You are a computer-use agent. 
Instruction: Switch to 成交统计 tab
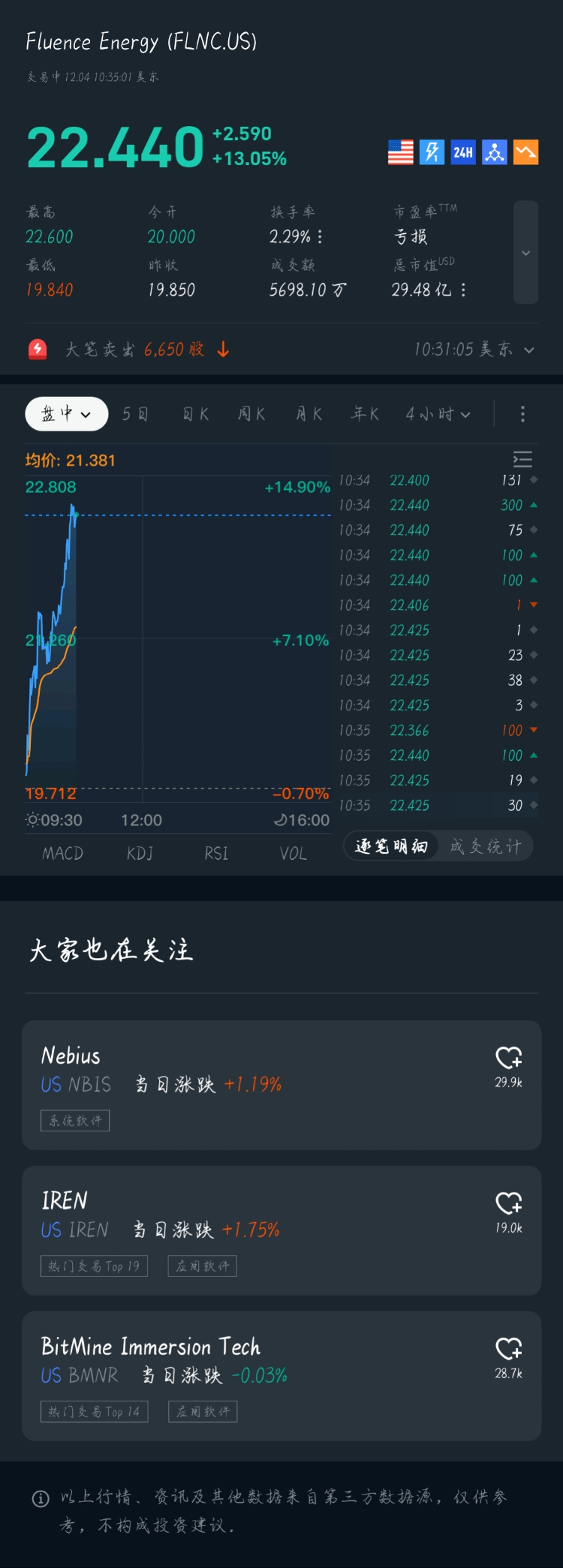[x=485, y=846]
